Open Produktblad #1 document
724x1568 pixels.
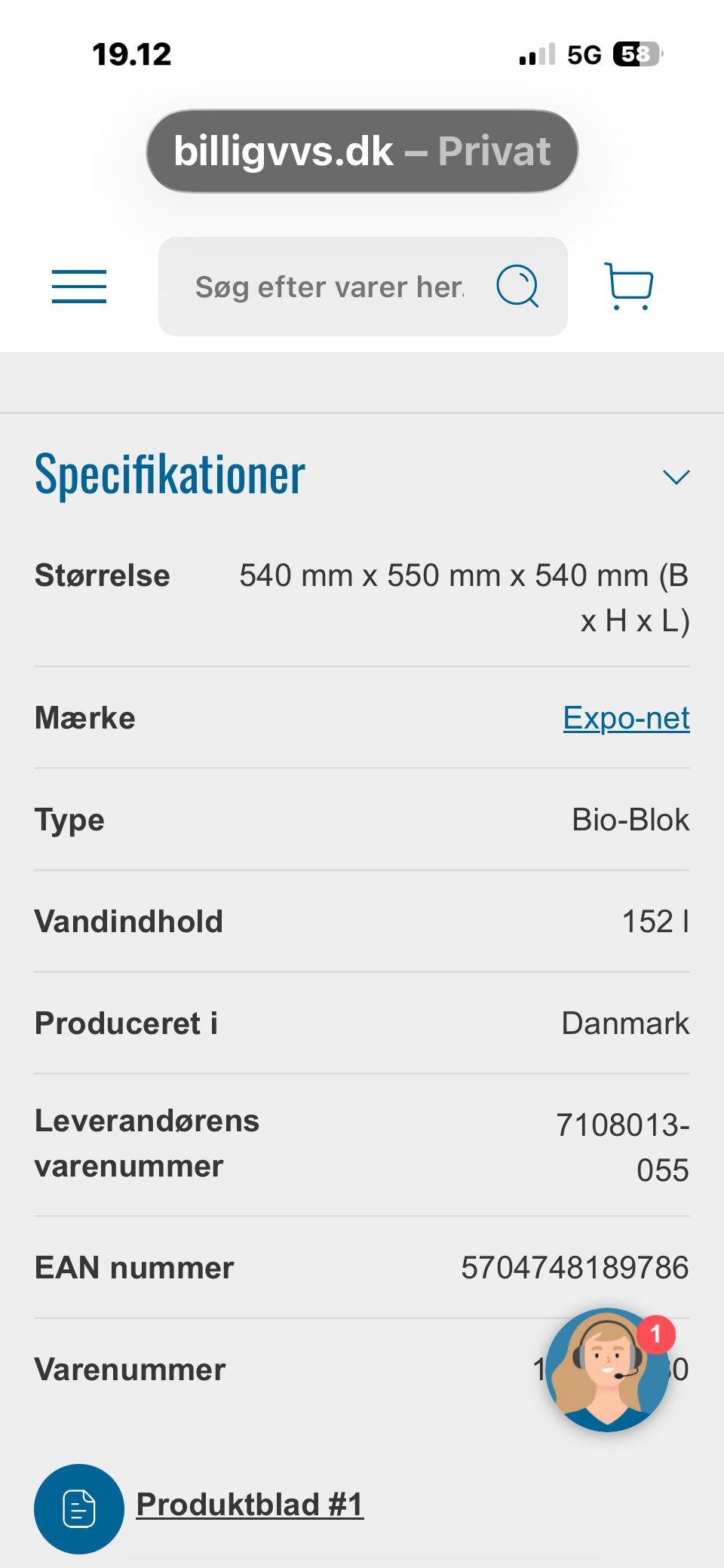[x=249, y=1505]
